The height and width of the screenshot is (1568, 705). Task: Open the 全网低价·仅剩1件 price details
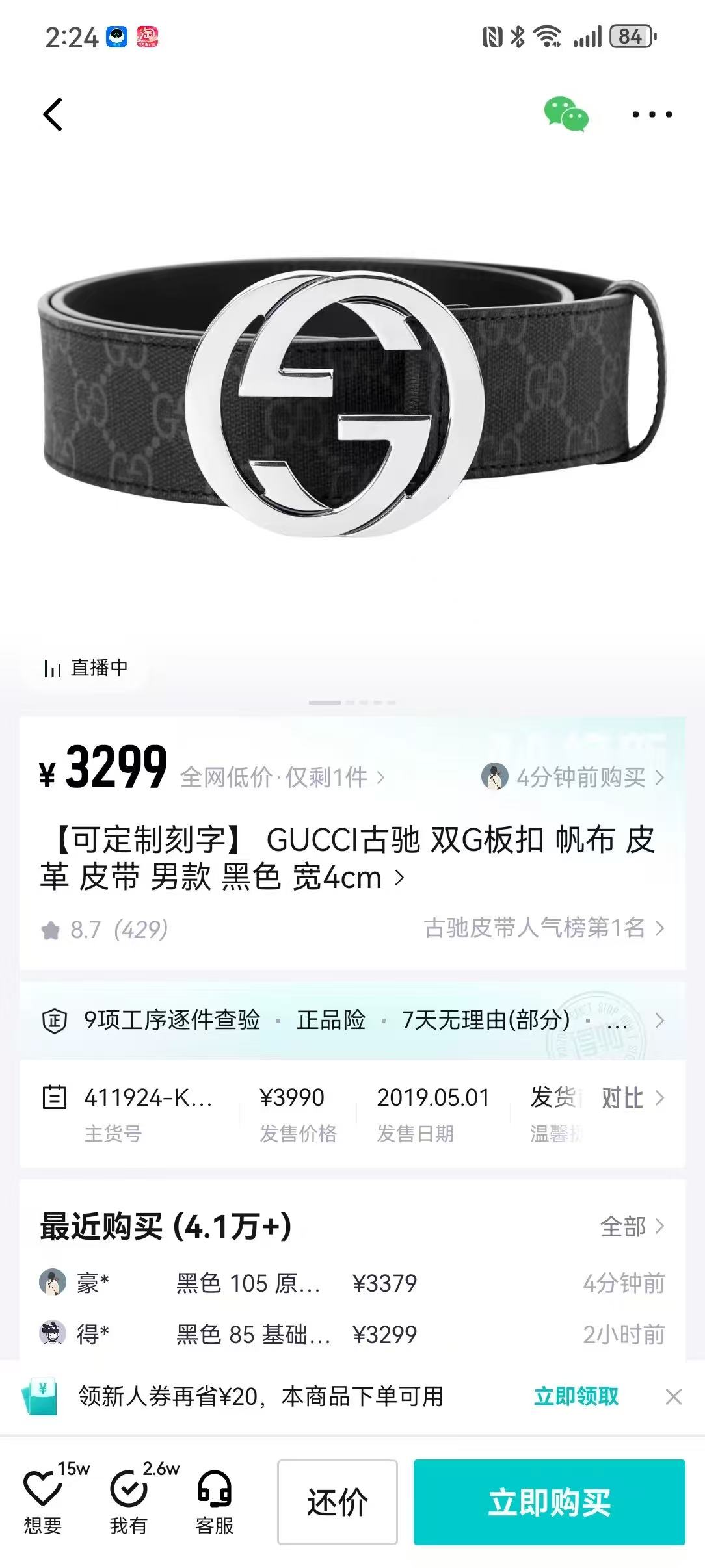282,777
